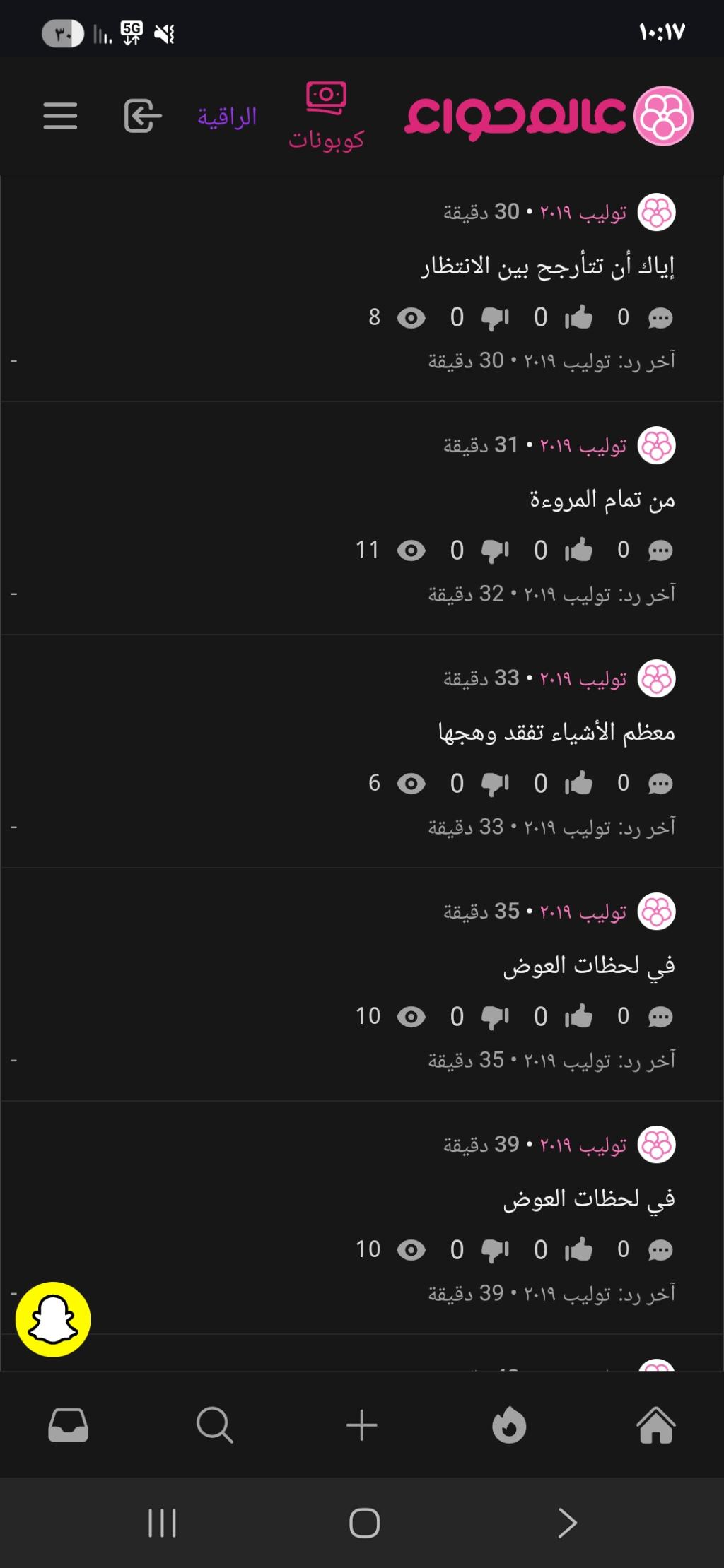Open the site logo in the header
The width and height of the screenshot is (724, 1568).
(x=549, y=116)
